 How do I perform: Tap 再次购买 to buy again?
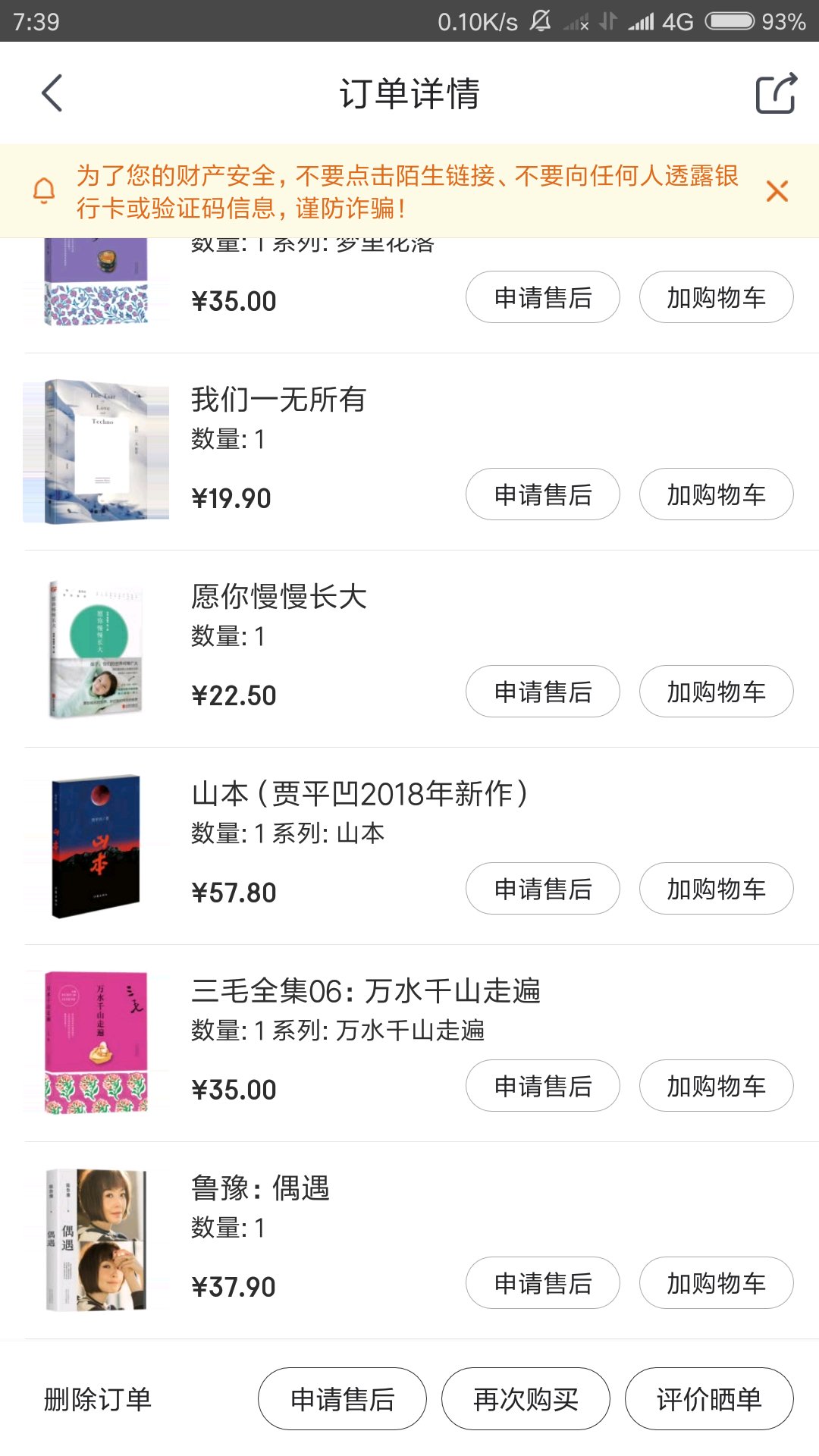point(526,1399)
